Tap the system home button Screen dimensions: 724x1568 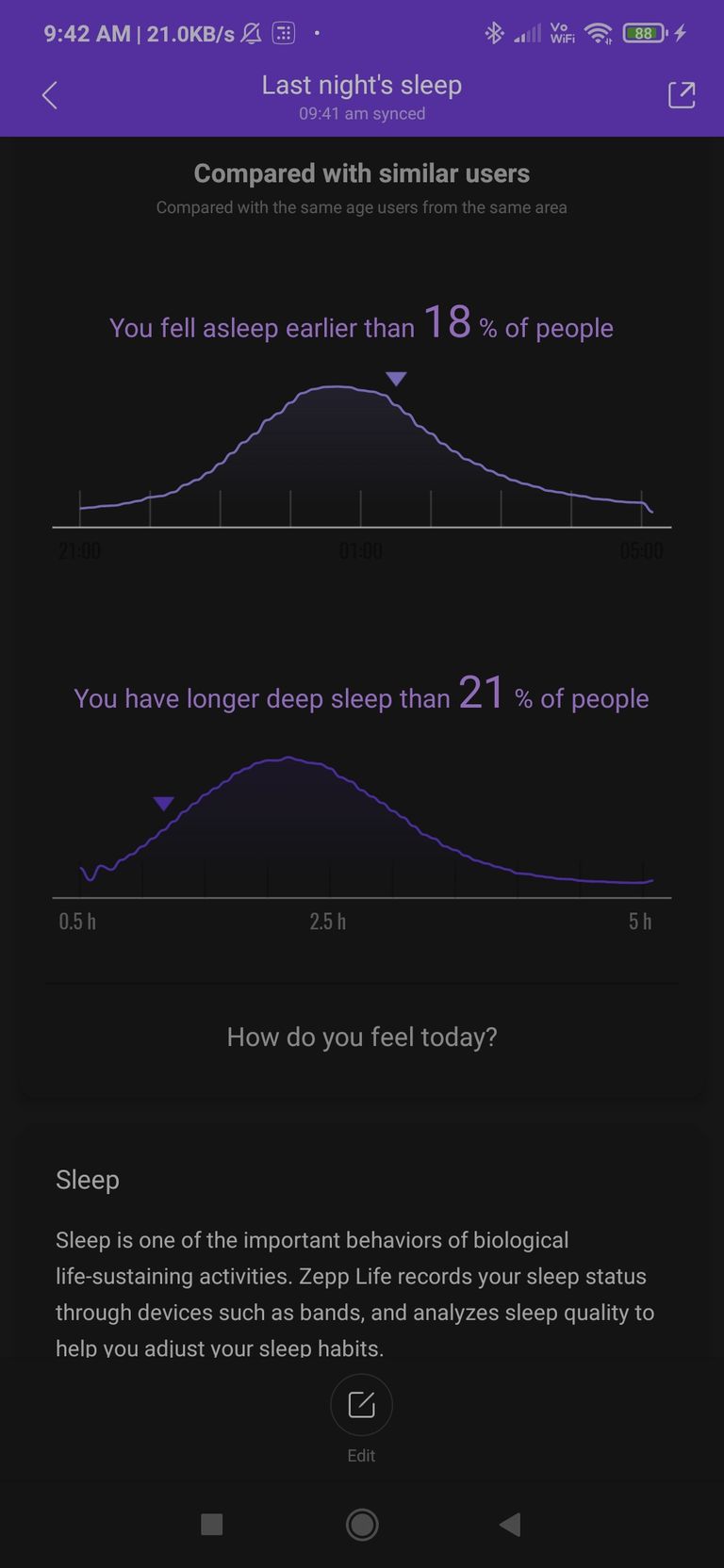pos(362,1524)
